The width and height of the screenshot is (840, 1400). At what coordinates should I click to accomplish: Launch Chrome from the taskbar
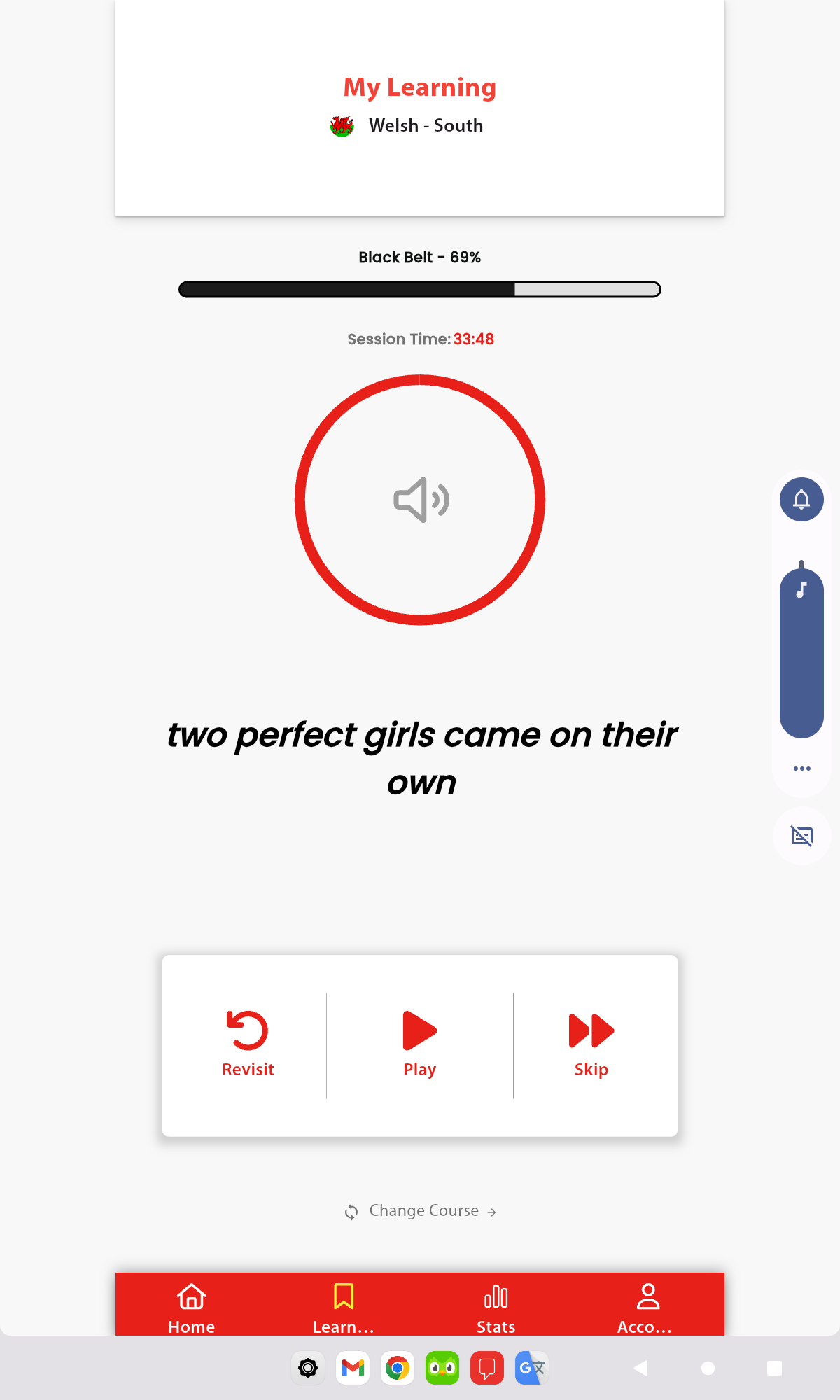(x=398, y=1368)
